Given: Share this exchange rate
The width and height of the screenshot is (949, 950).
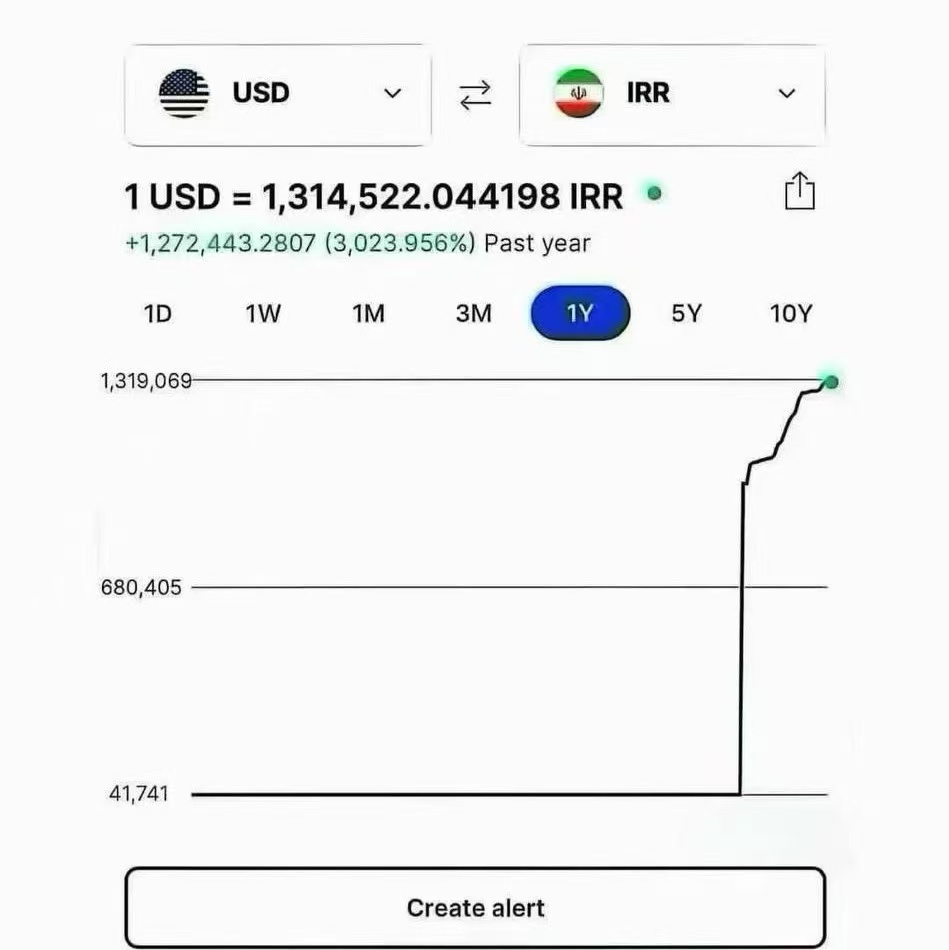Looking at the screenshot, I should 800,191.
